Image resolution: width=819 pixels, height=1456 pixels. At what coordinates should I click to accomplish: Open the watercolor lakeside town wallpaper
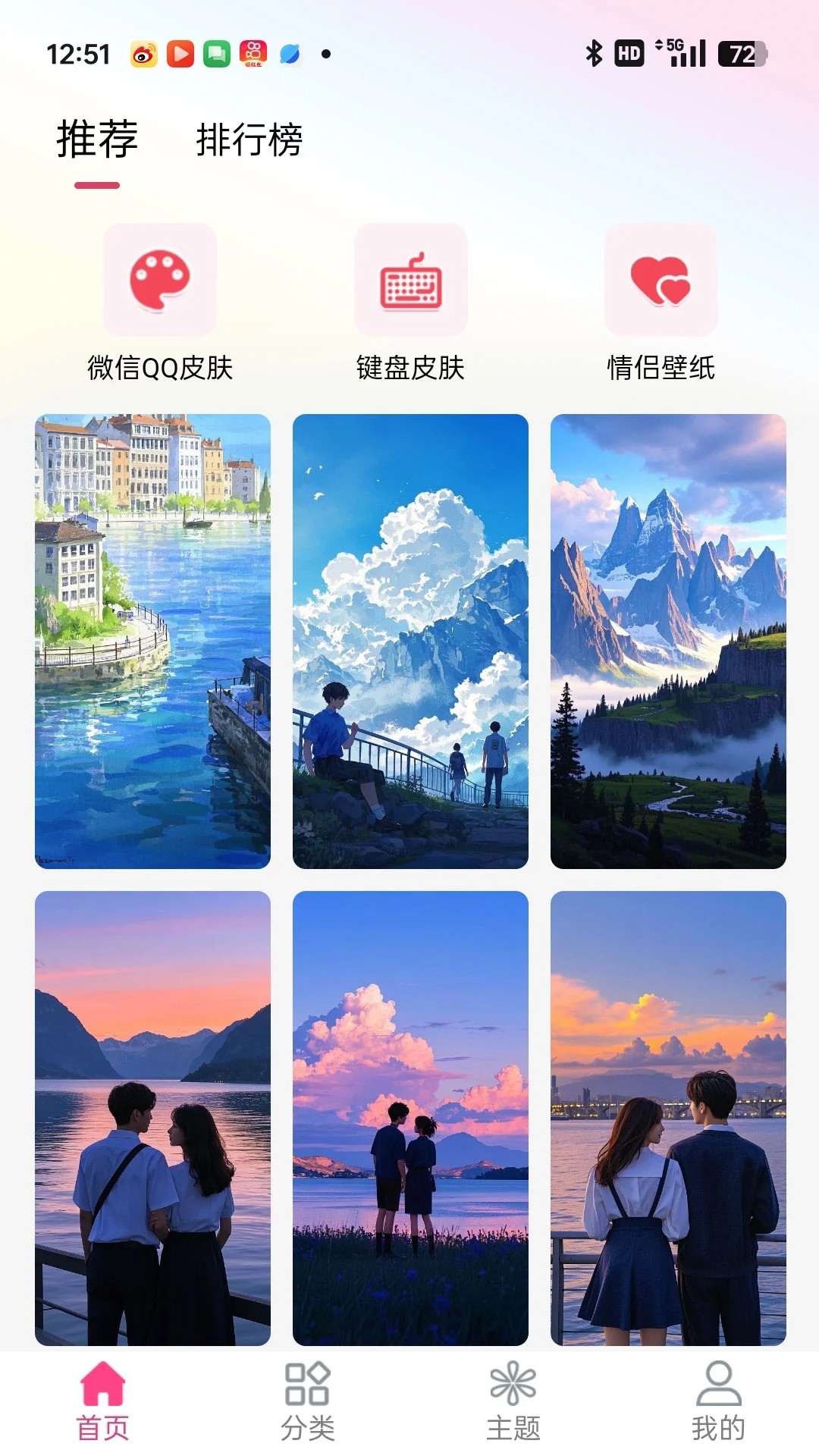click(154, 641)
